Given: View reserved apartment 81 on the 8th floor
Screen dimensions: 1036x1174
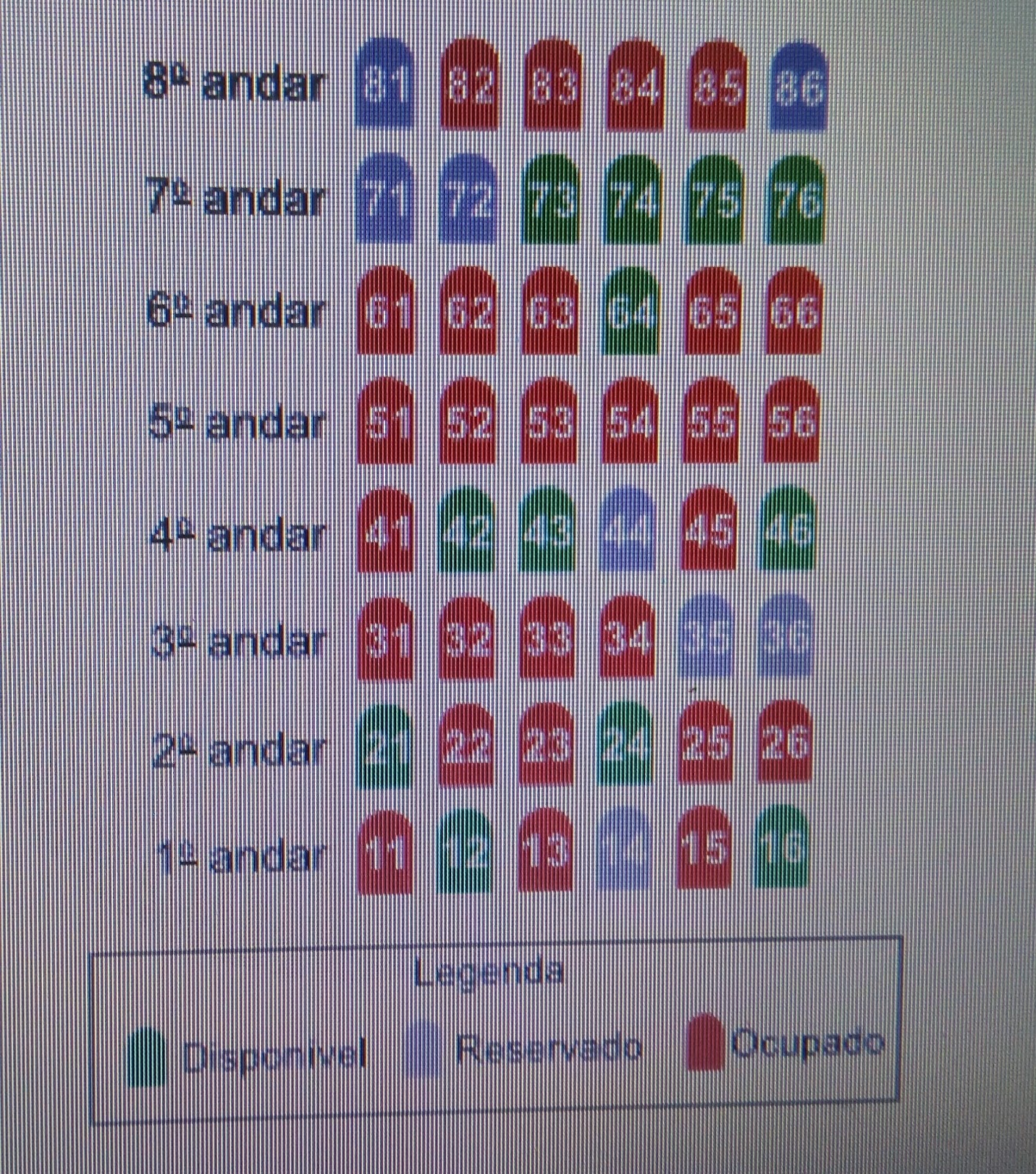Looking at the screenshot, I should 384,84.
